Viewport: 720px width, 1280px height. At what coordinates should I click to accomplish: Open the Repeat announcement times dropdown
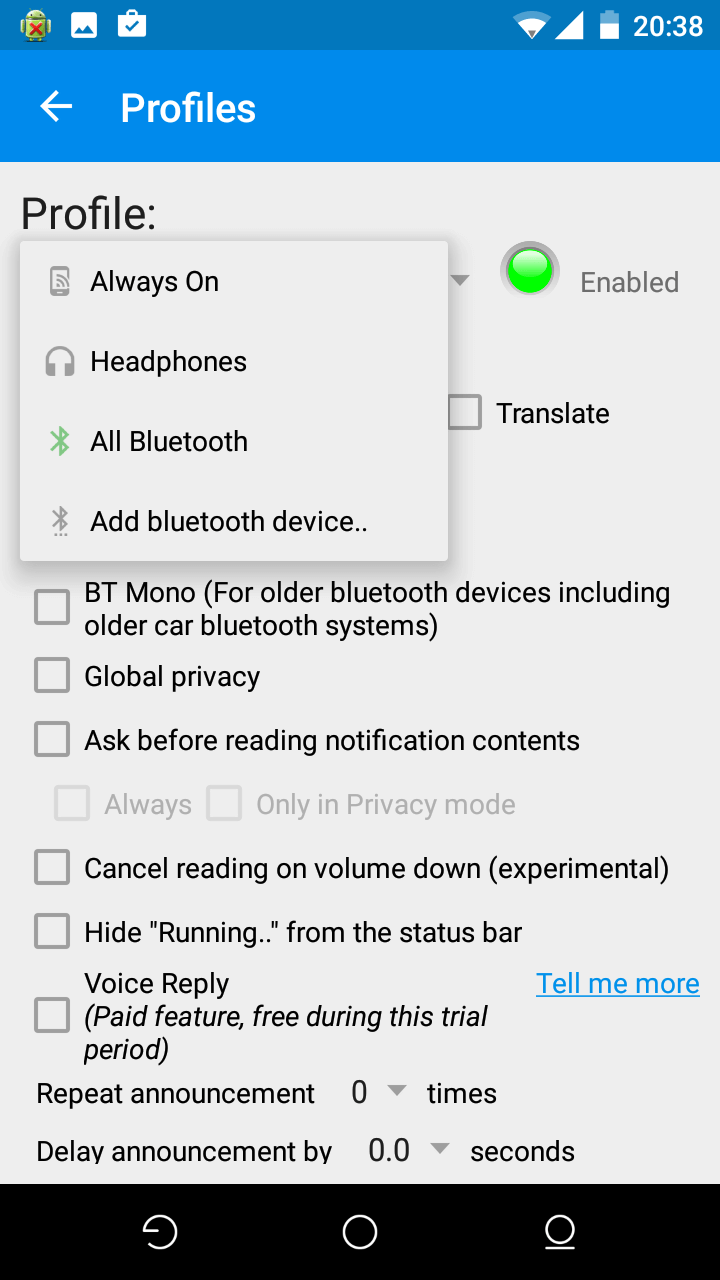[378, 1093]
